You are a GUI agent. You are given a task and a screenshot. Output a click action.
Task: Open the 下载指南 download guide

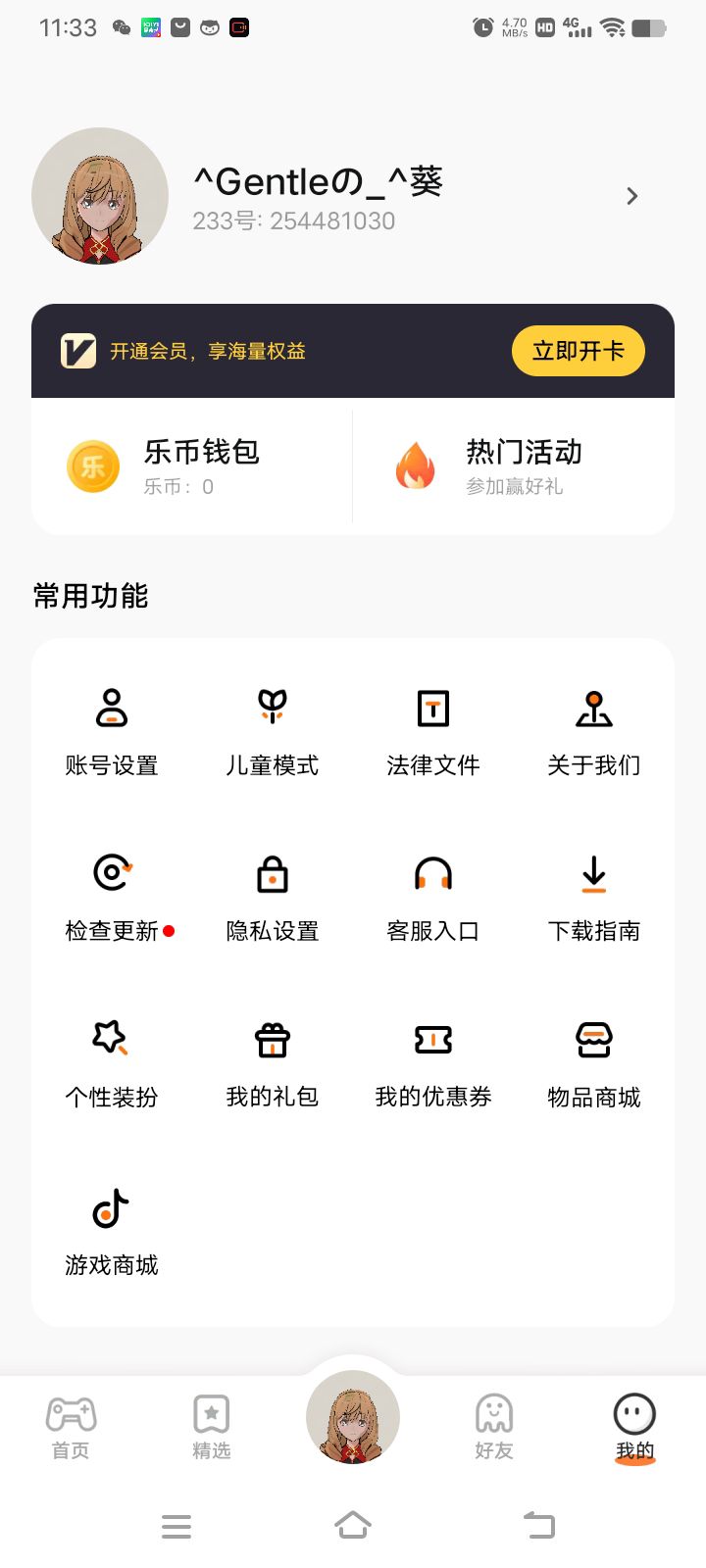(x=594, y=898)
